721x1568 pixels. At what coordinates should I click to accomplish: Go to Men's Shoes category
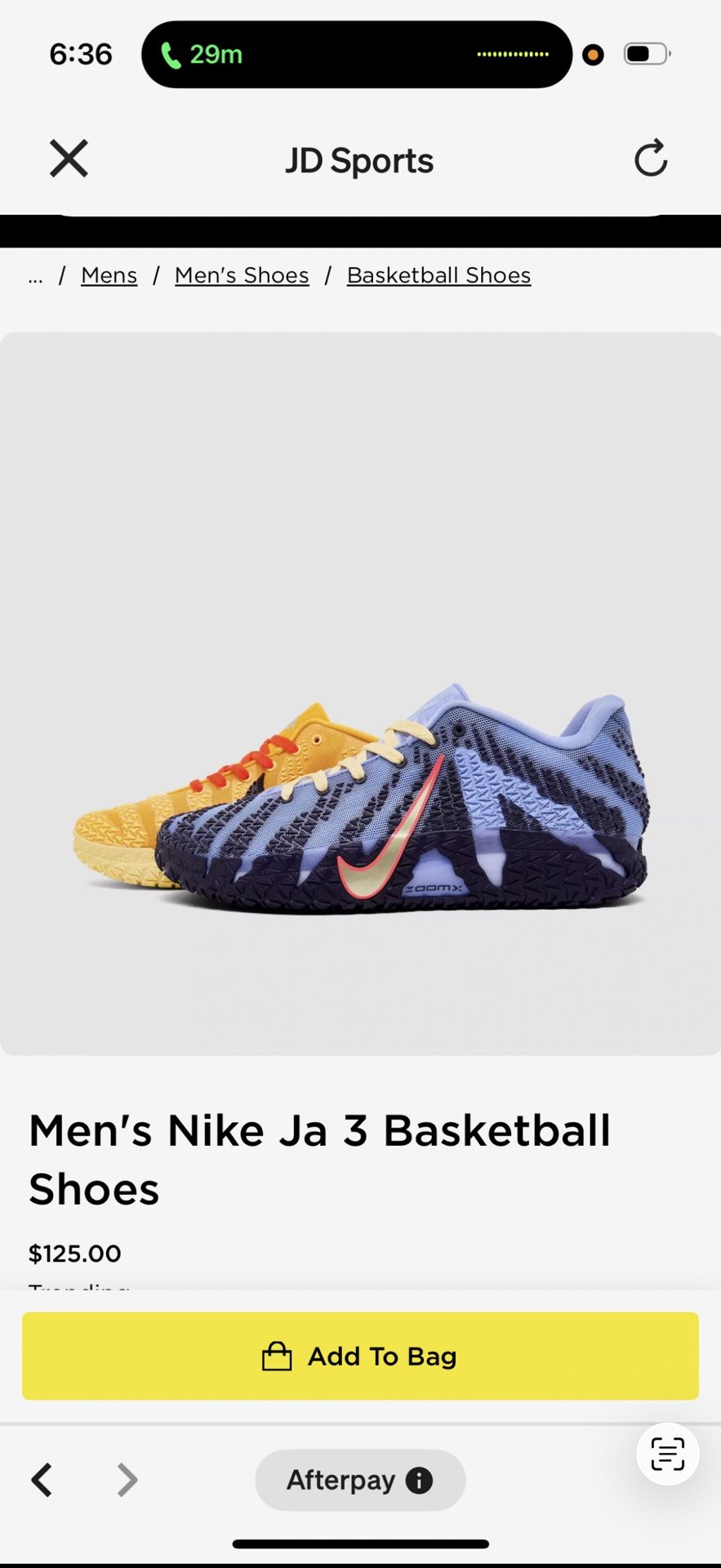click(242, 275)
